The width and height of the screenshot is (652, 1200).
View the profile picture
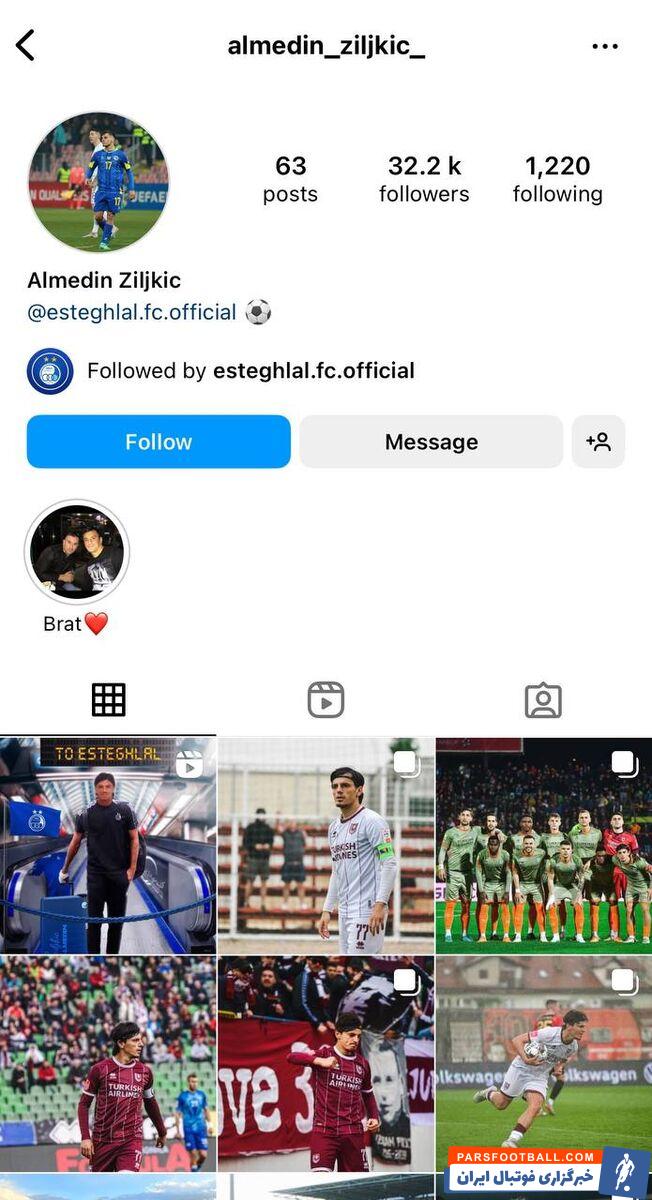(98, 182)
